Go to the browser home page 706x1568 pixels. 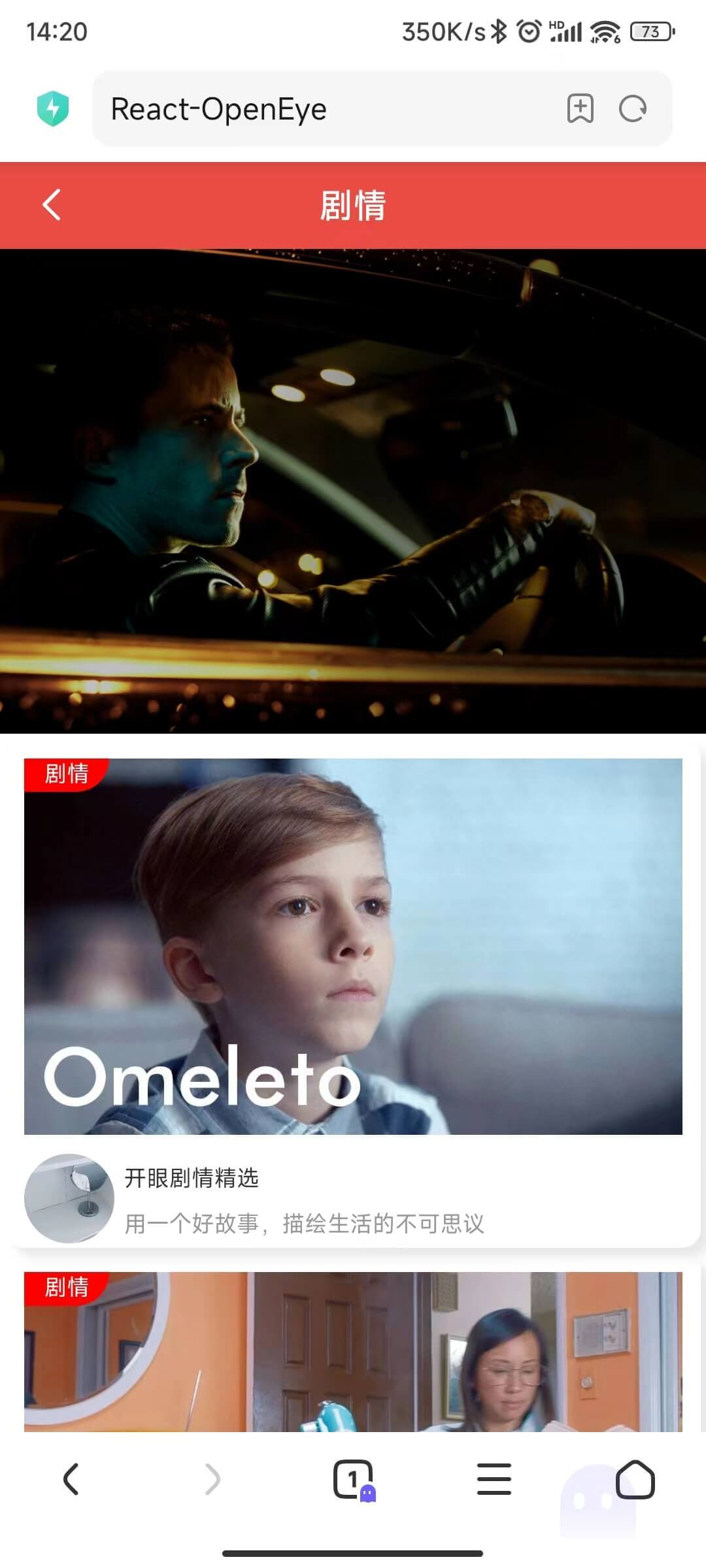click(635, 1479)
